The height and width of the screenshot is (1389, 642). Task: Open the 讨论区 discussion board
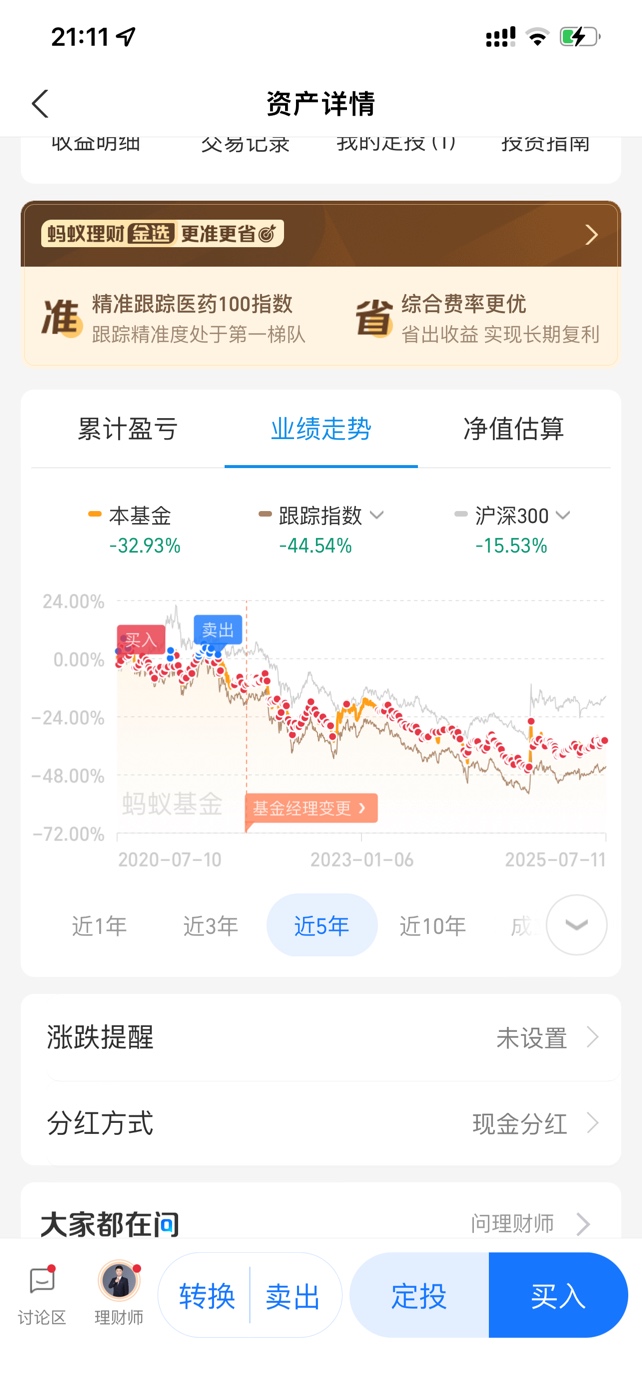(x=42, y=1295)
